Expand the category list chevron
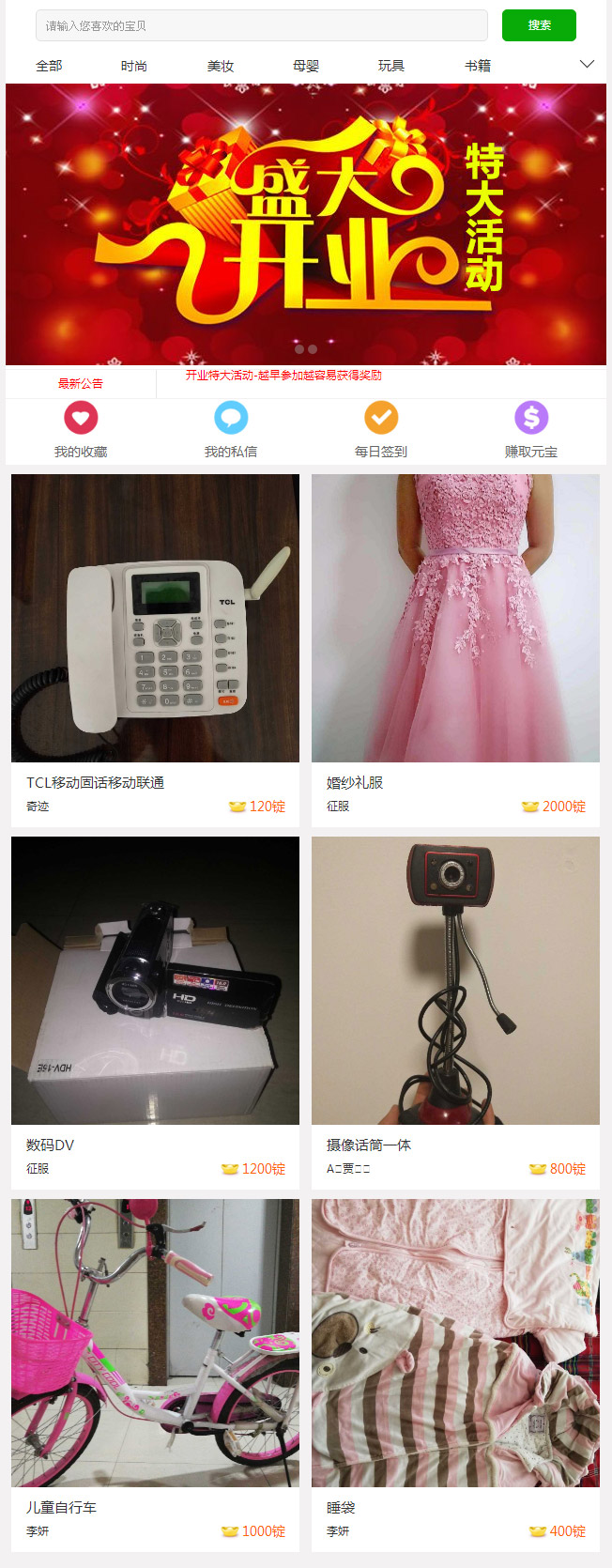This screenshot has width=612, height=1568. (x=587, y=64)
